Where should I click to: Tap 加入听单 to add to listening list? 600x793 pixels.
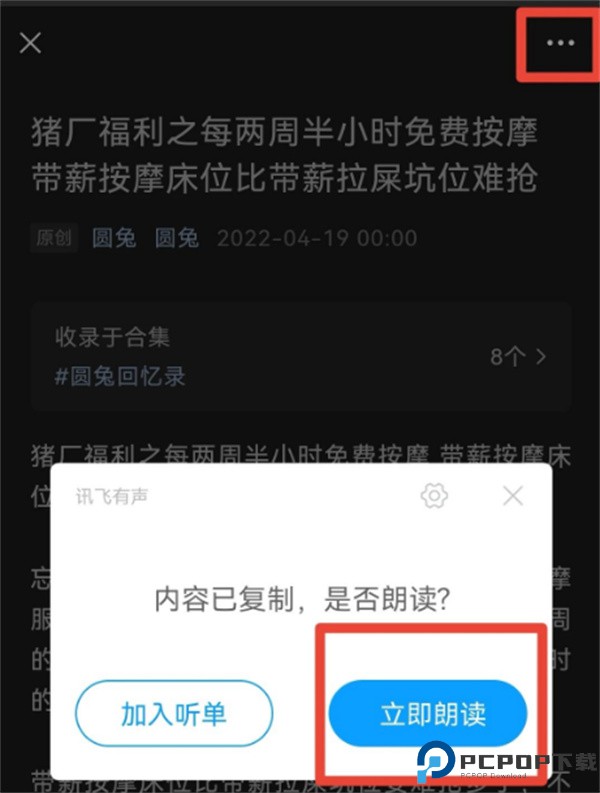click(x=174, y=713)
